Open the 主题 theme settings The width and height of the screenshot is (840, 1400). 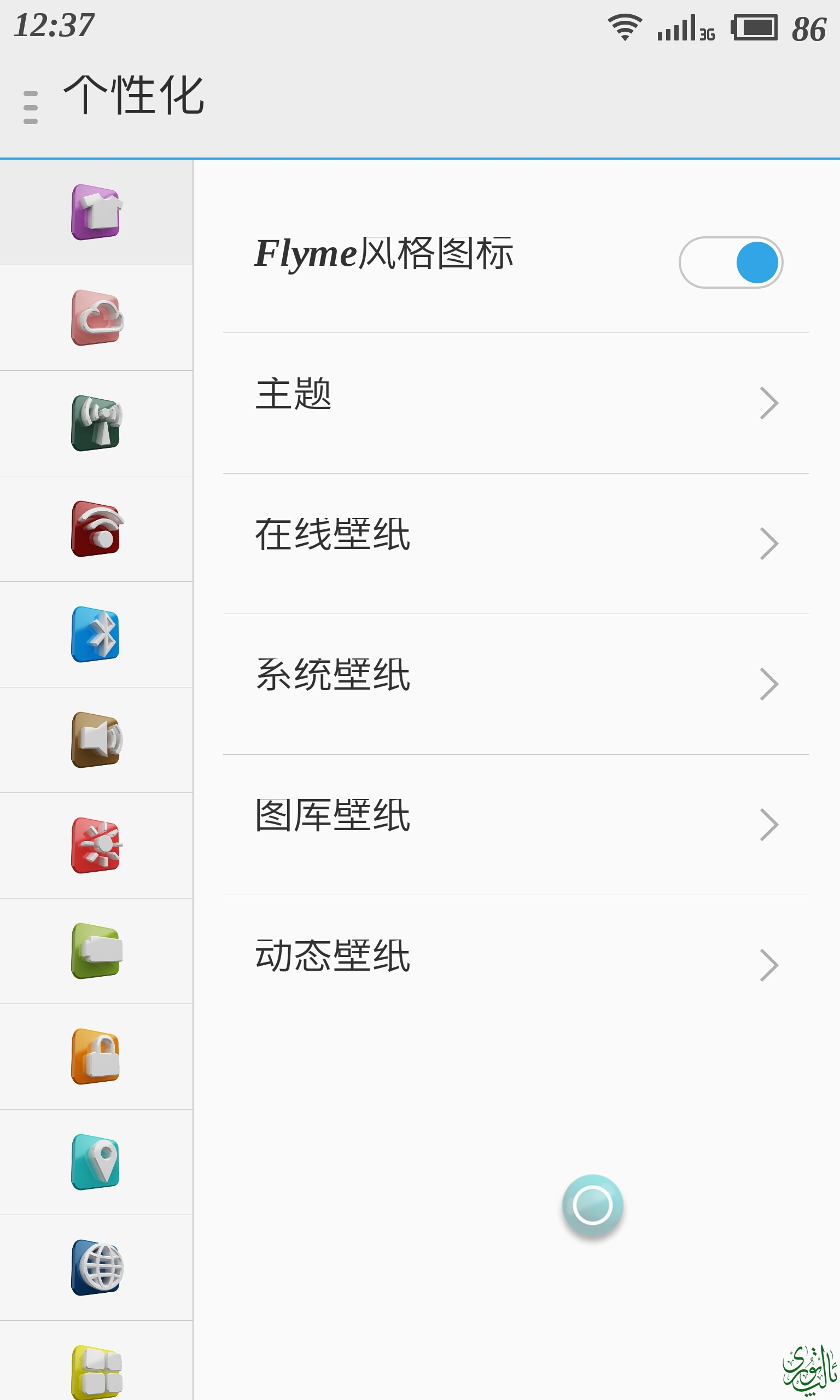point(515,402)
